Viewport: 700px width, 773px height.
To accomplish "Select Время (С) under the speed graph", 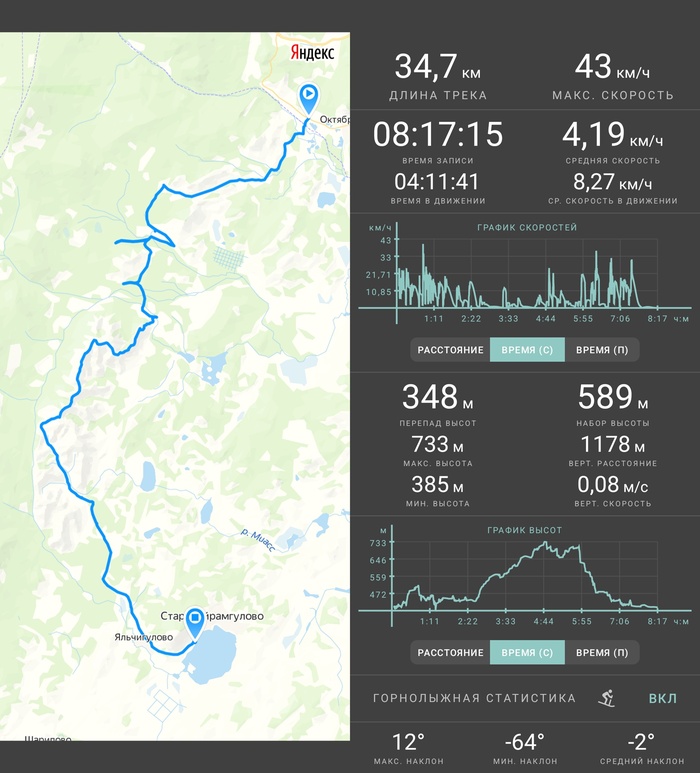I will (527, 350).
